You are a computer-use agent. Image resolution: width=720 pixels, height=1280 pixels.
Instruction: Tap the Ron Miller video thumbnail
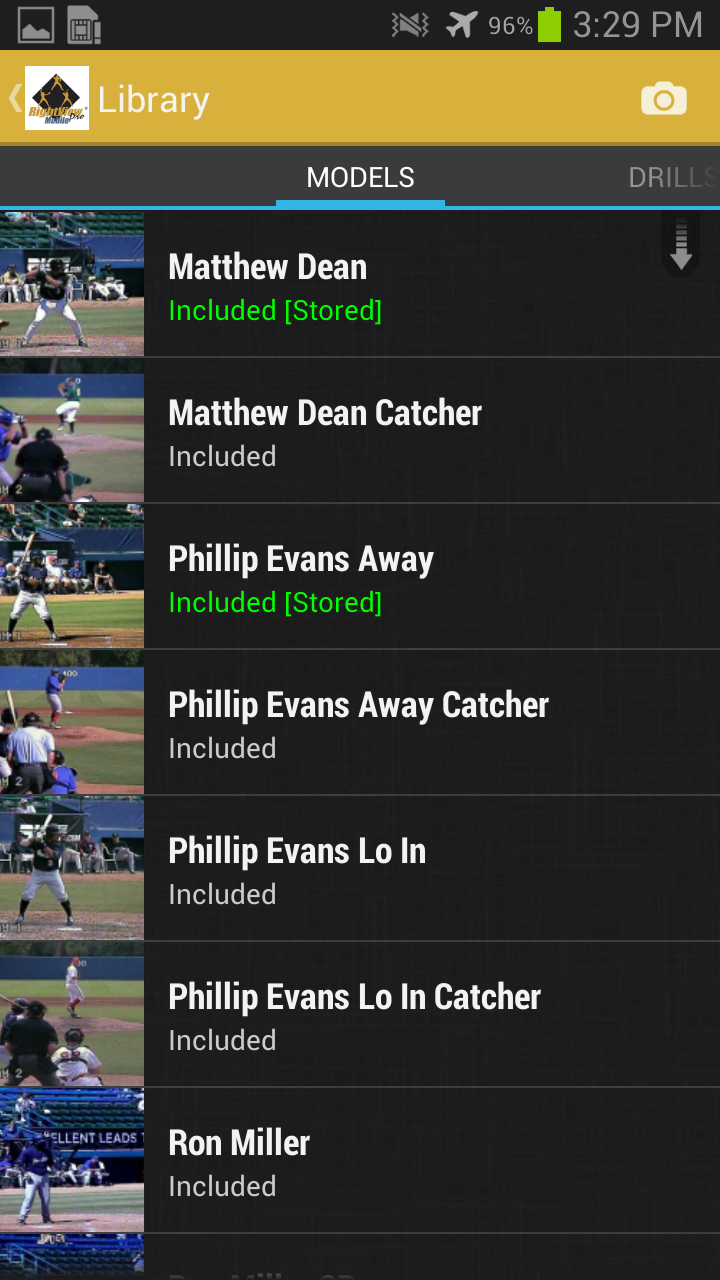pos(72,1160)
